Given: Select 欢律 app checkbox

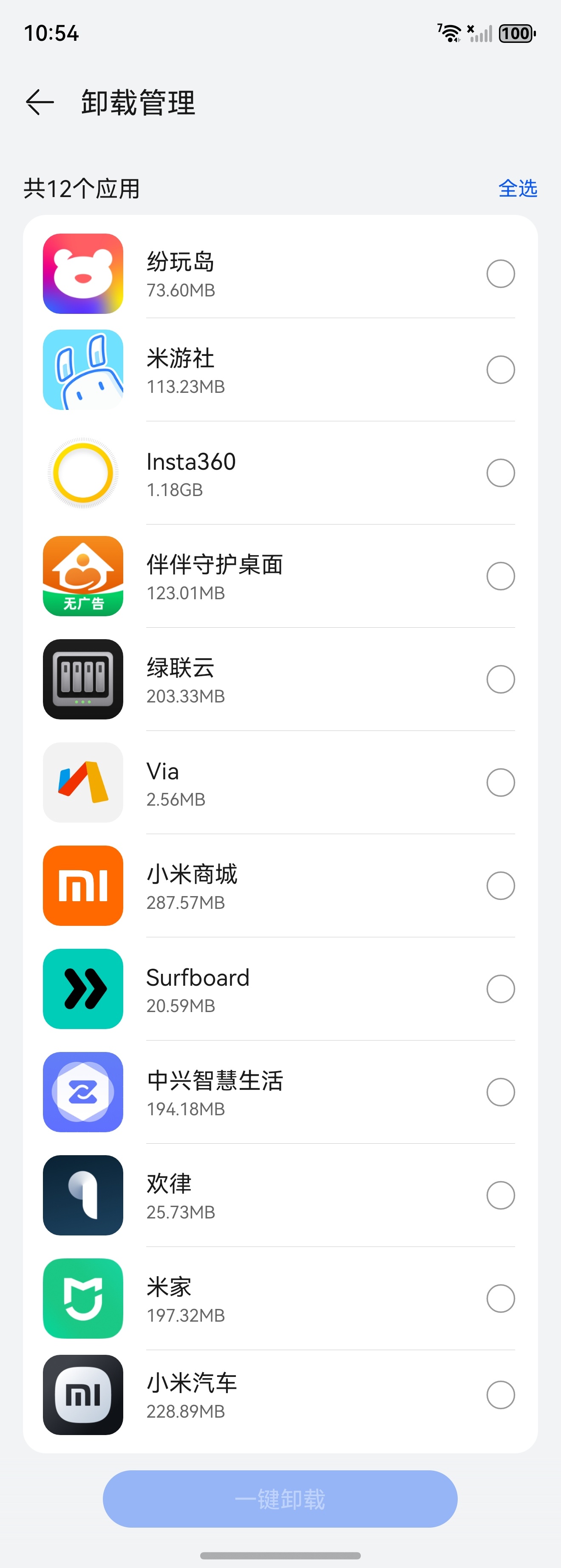Looking at the screenshot, I should pos(501,1196).
